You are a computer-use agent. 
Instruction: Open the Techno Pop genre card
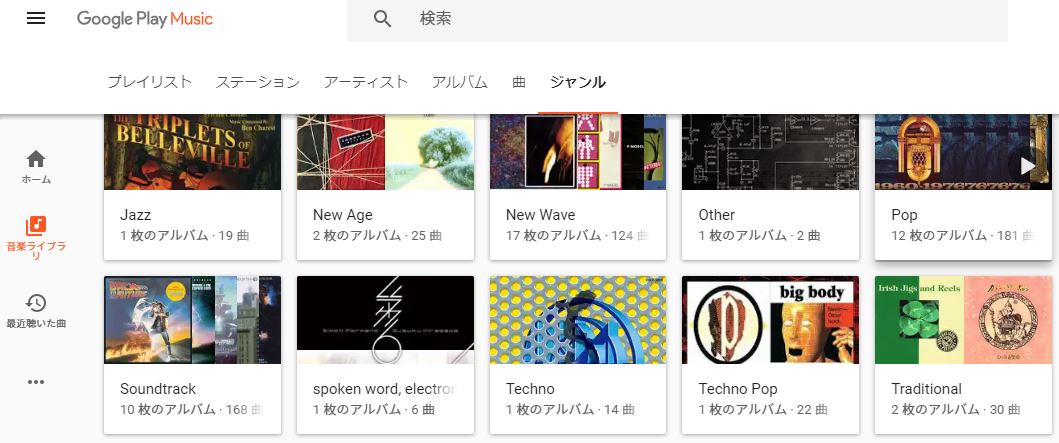point(771,355)
